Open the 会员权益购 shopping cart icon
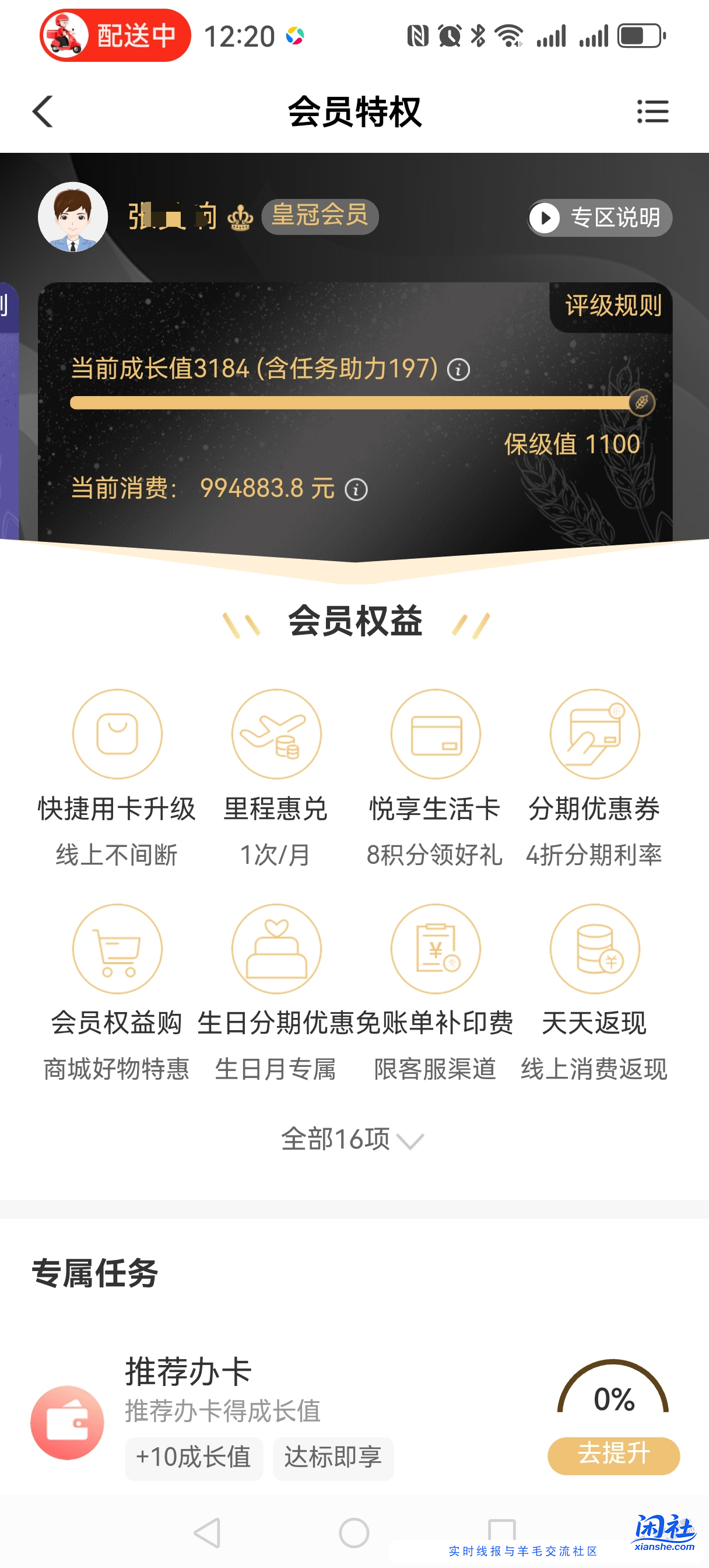Screen dimensions: 709x1568 [117, 950]
